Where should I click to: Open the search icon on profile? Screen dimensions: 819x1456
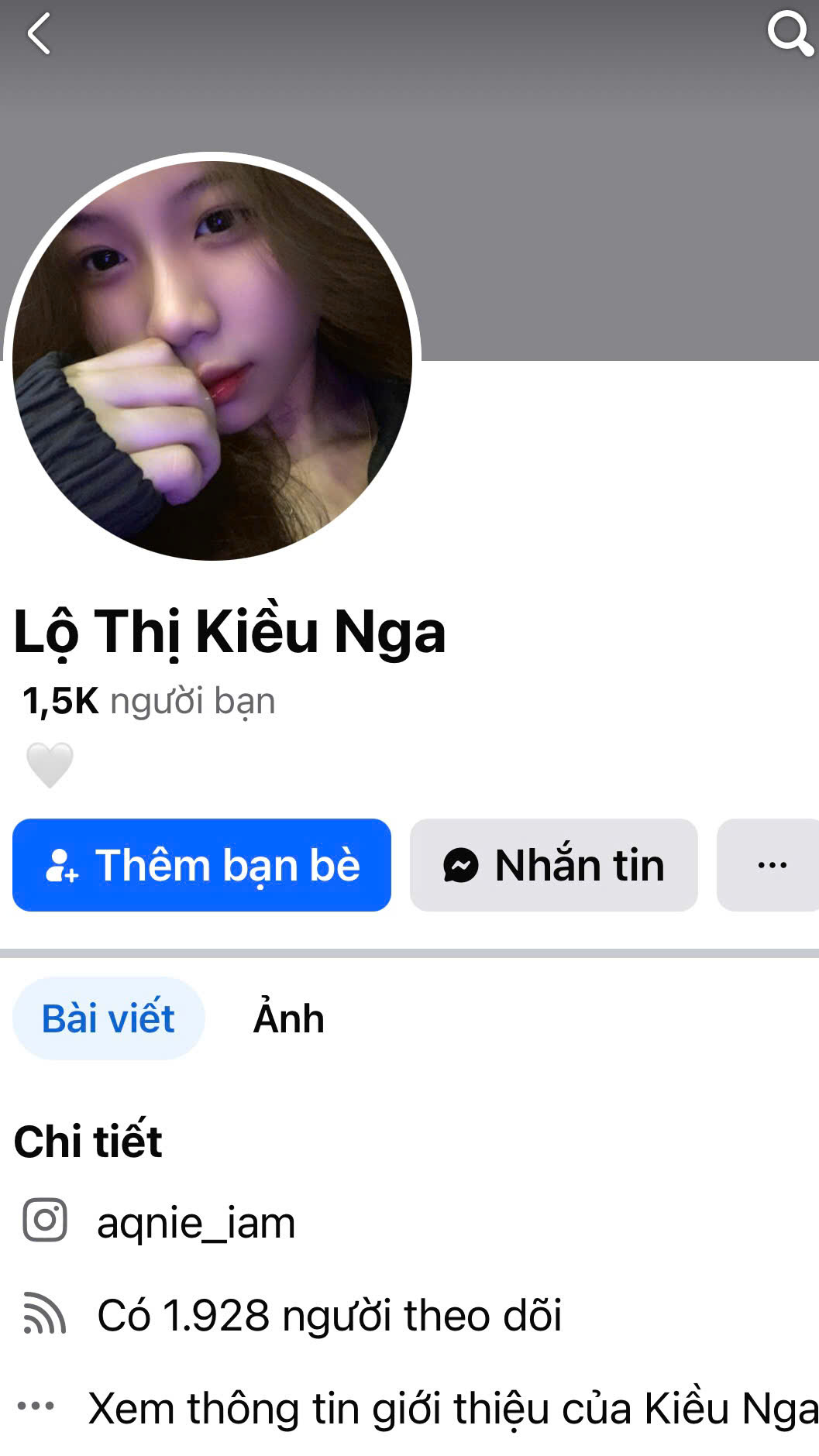coord(788,34)
